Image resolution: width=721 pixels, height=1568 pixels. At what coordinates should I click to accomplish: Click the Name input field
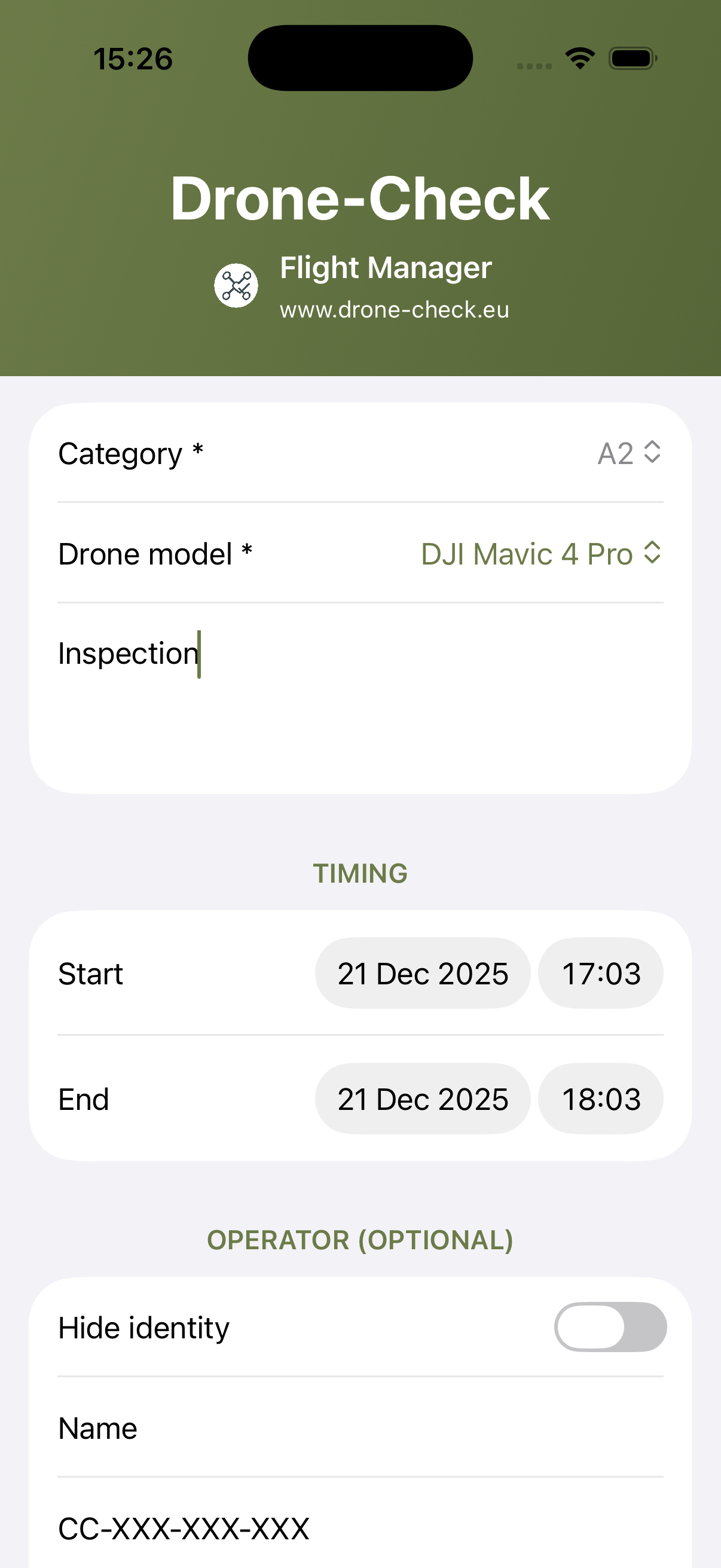(243, 1428)
